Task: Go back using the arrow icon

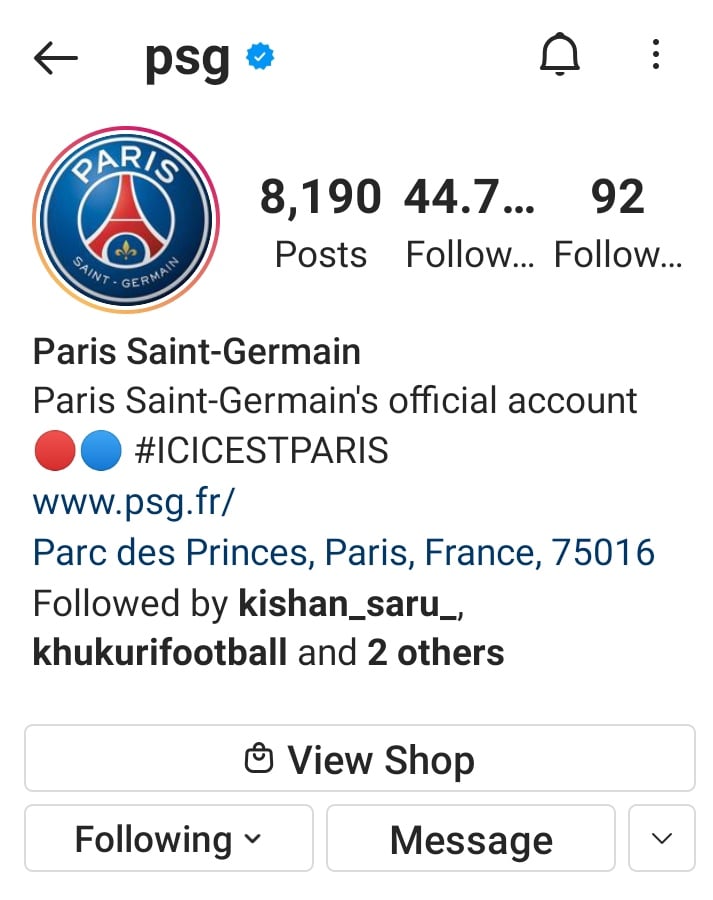Action: point(56,58)
